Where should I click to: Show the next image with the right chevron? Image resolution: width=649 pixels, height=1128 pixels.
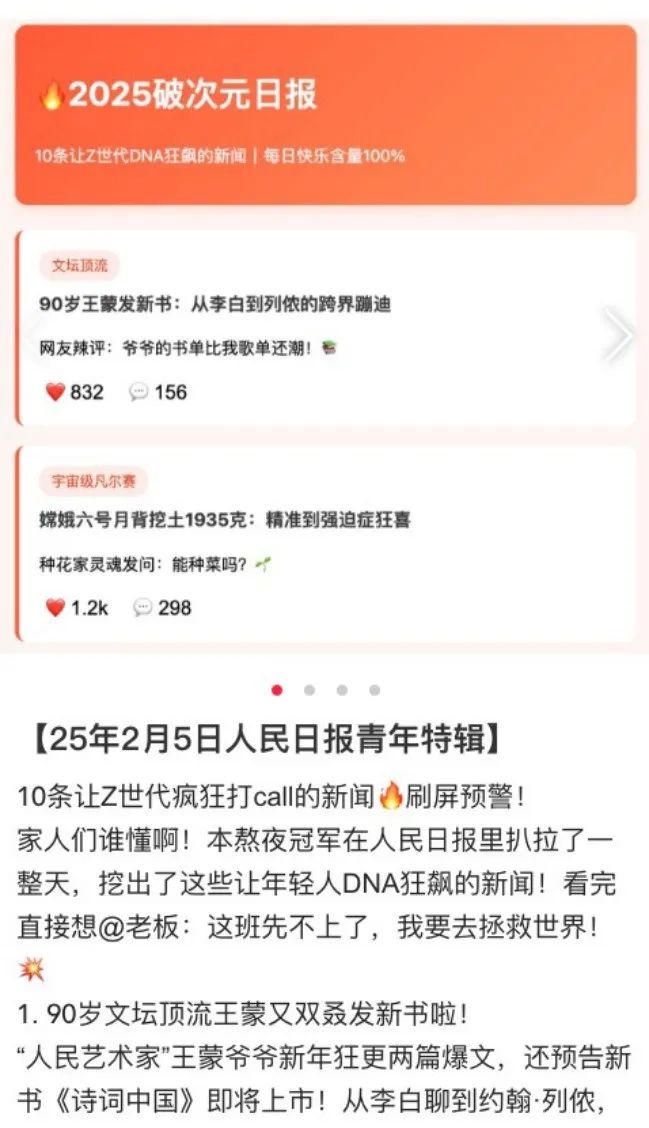point(618,336)
